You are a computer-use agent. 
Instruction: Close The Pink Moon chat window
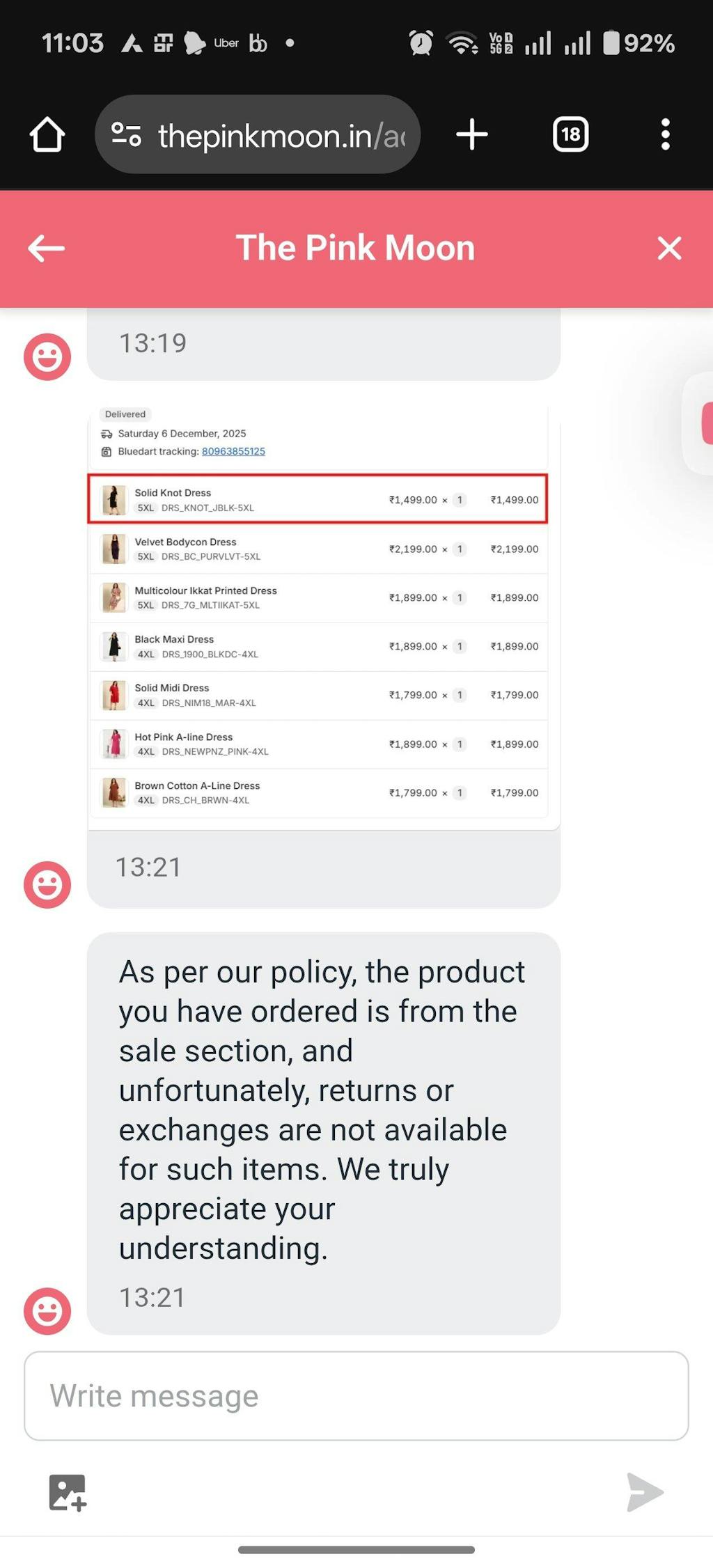(668, 248)
